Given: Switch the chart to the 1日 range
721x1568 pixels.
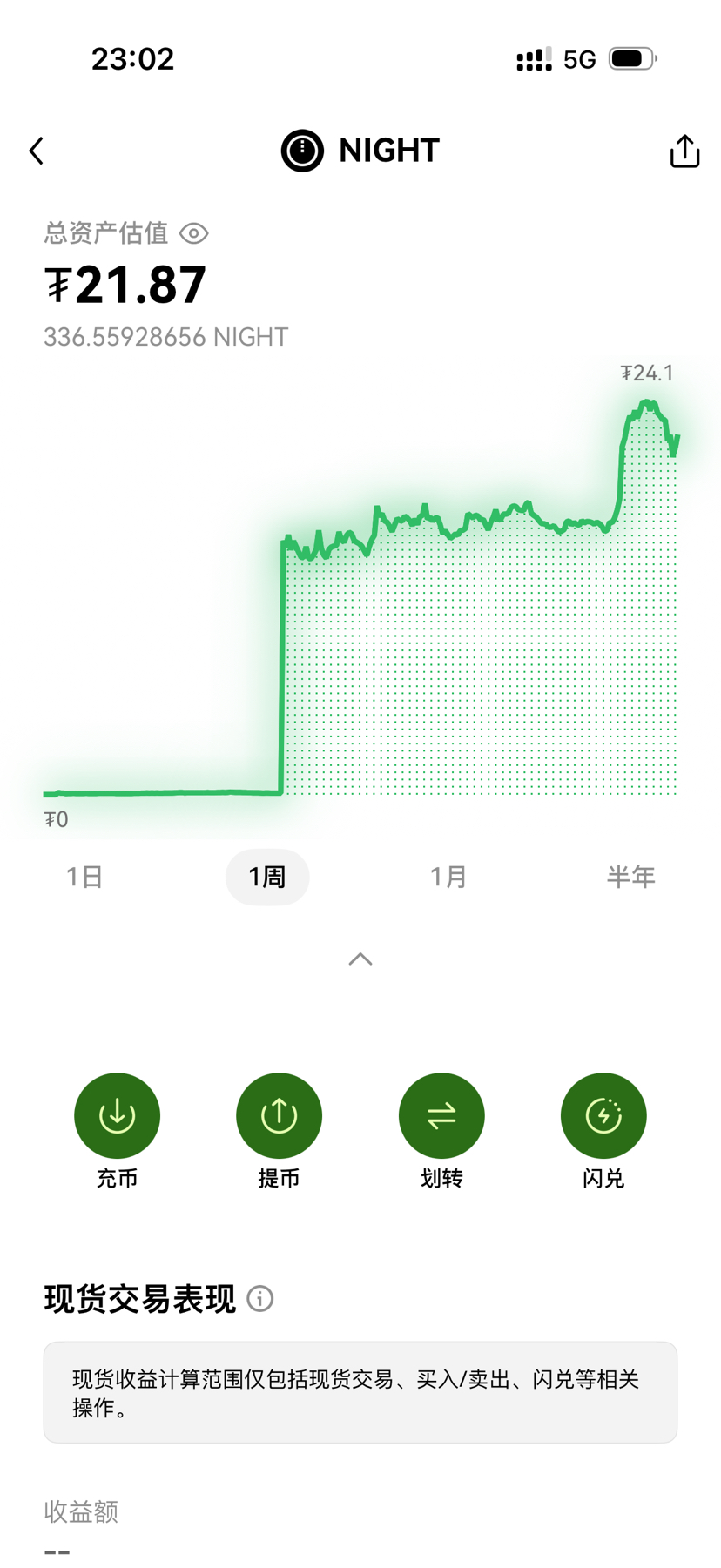Looking at the screenshot, I should coord(84,877).
